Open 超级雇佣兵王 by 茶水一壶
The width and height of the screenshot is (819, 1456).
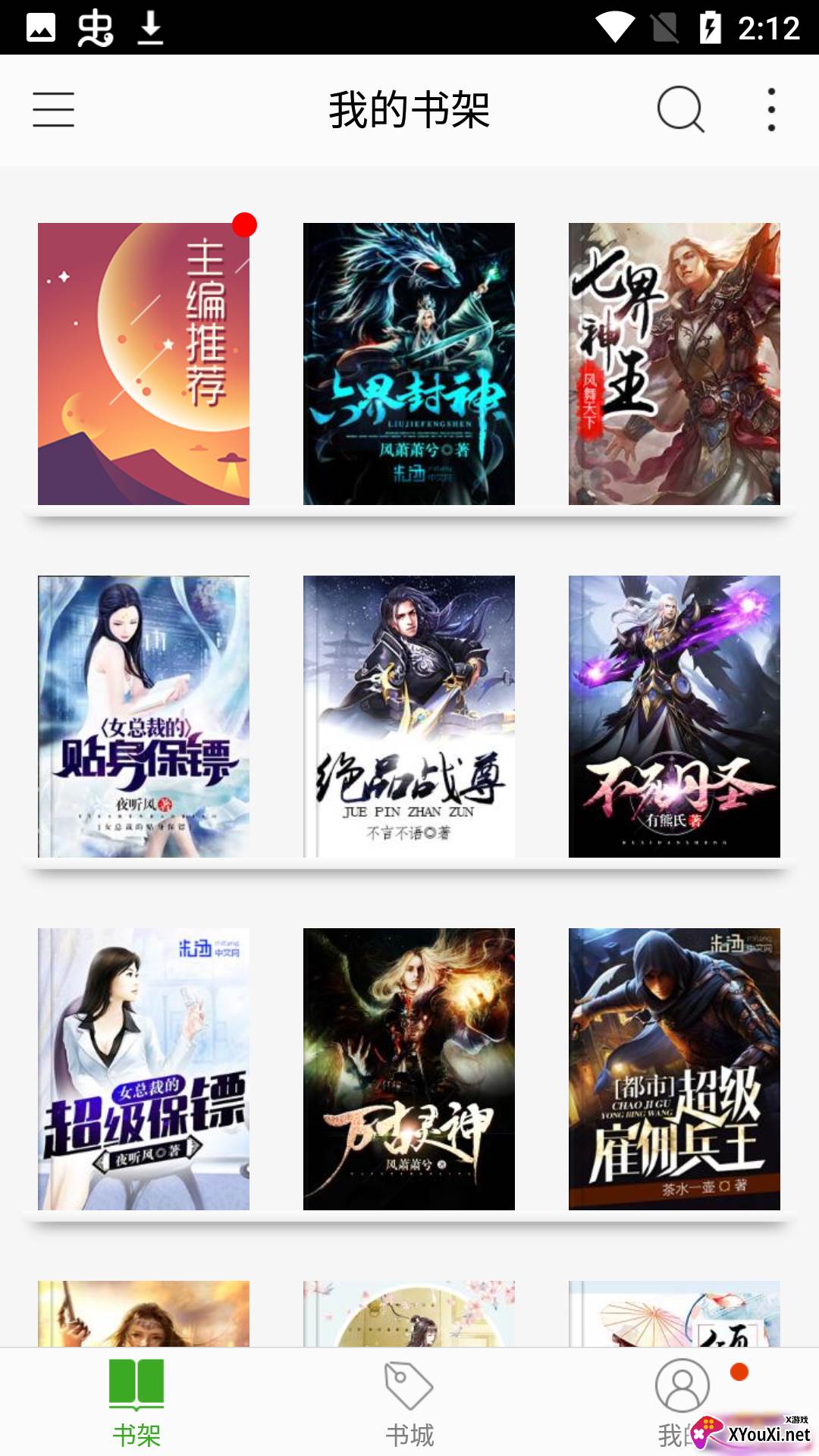coord(673,1069)
